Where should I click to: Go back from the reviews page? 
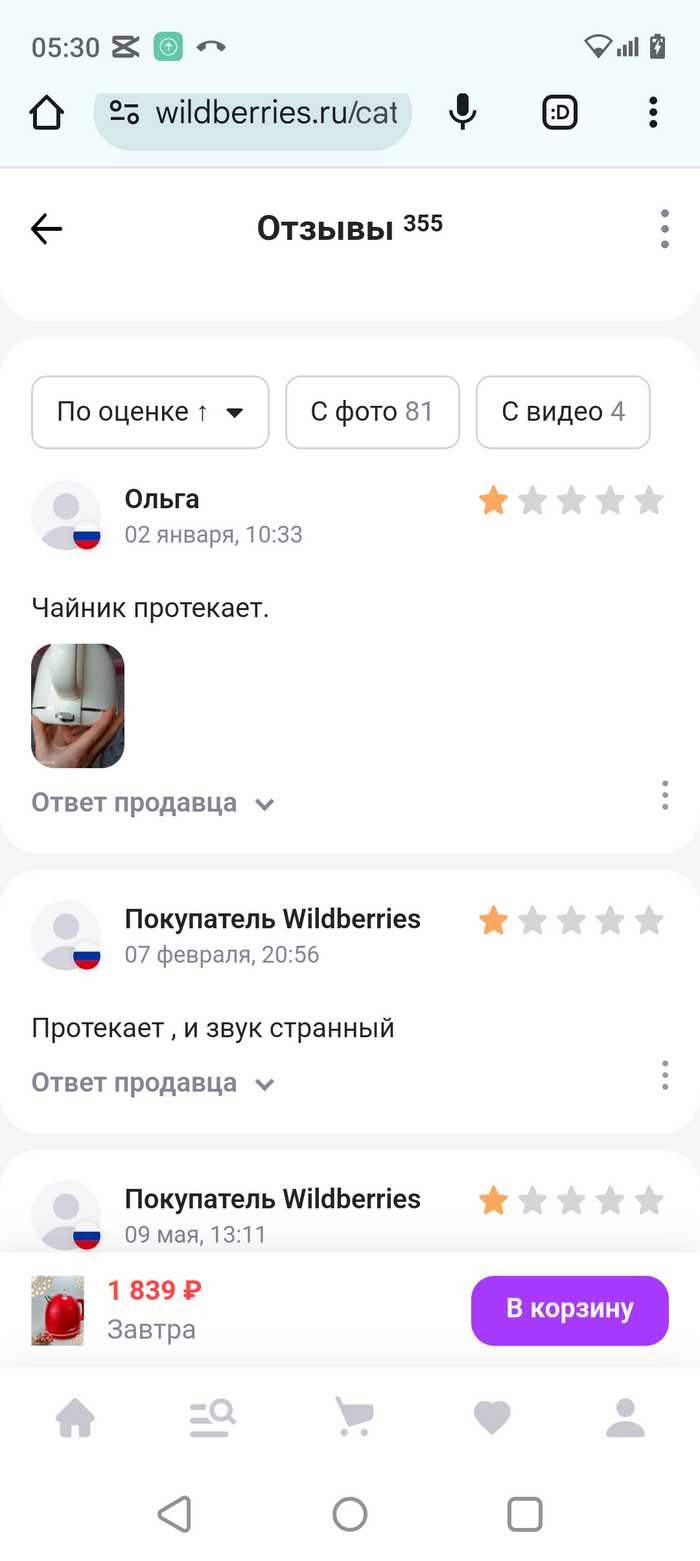46,229
